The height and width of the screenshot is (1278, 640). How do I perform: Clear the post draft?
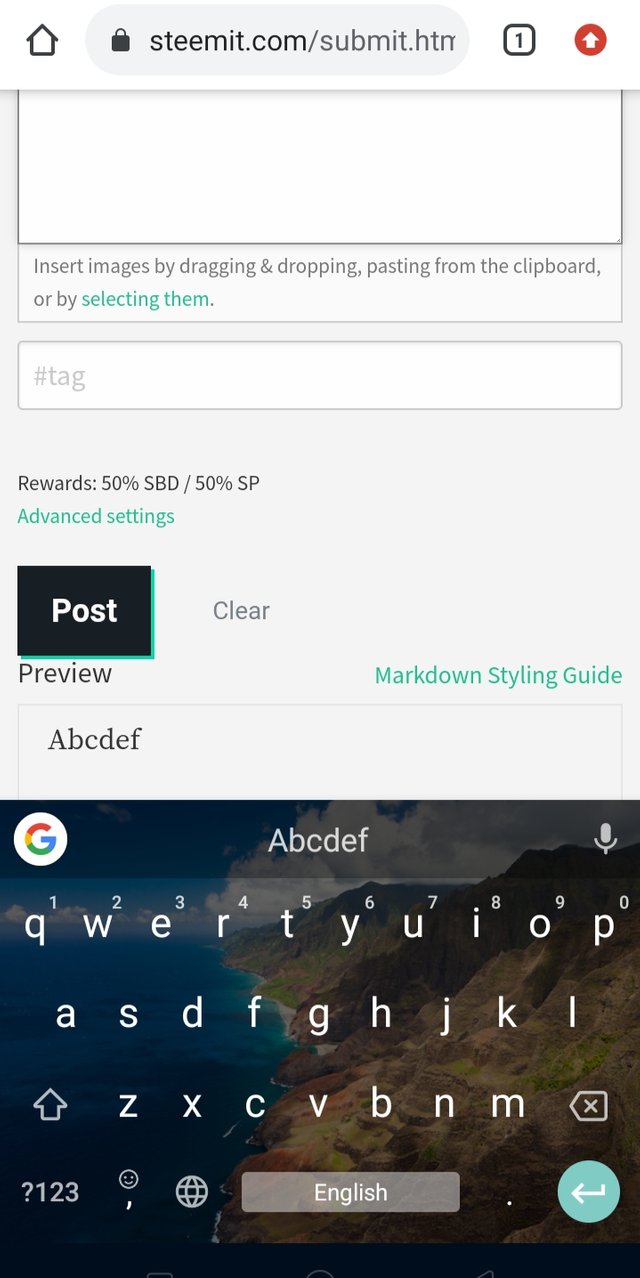(x=241, y=610)
